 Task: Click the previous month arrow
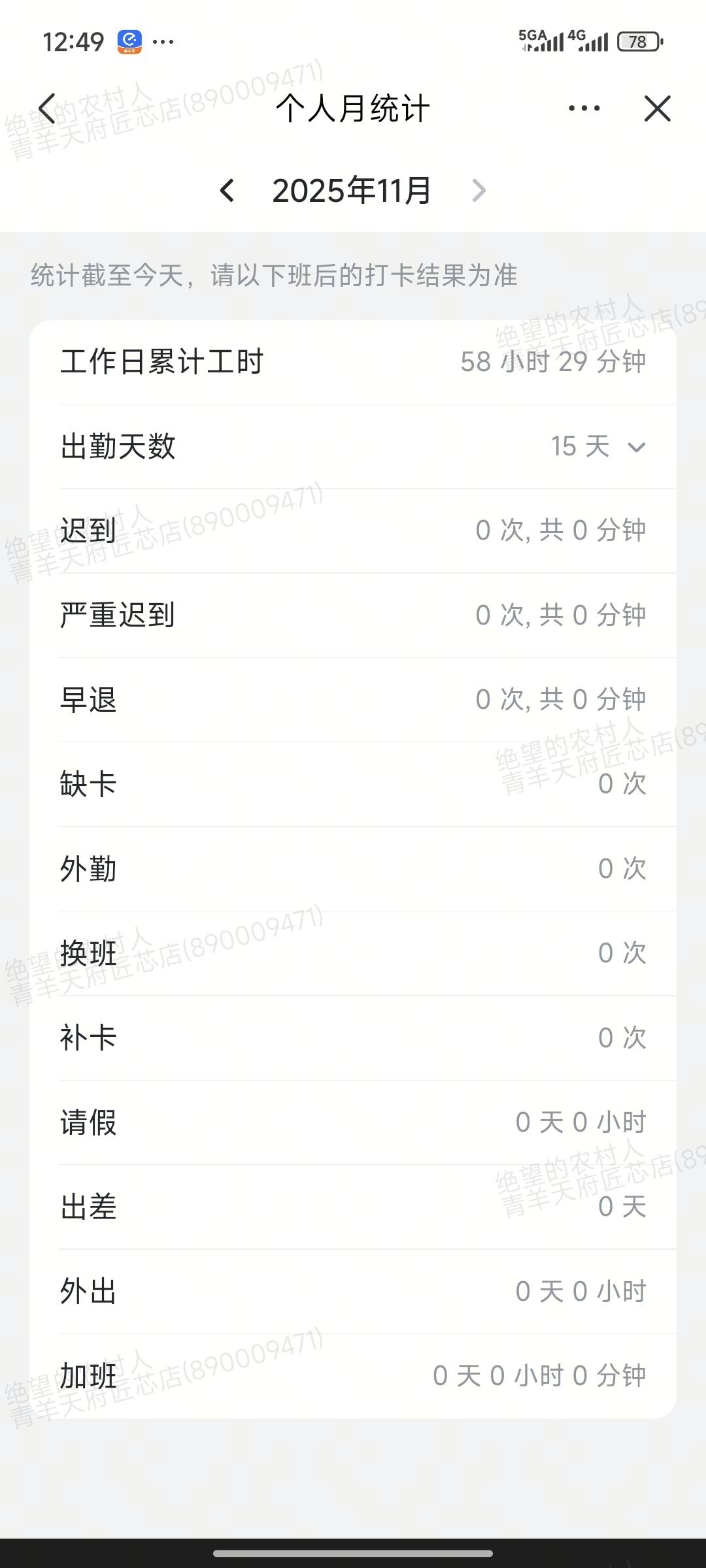(227, 190)
